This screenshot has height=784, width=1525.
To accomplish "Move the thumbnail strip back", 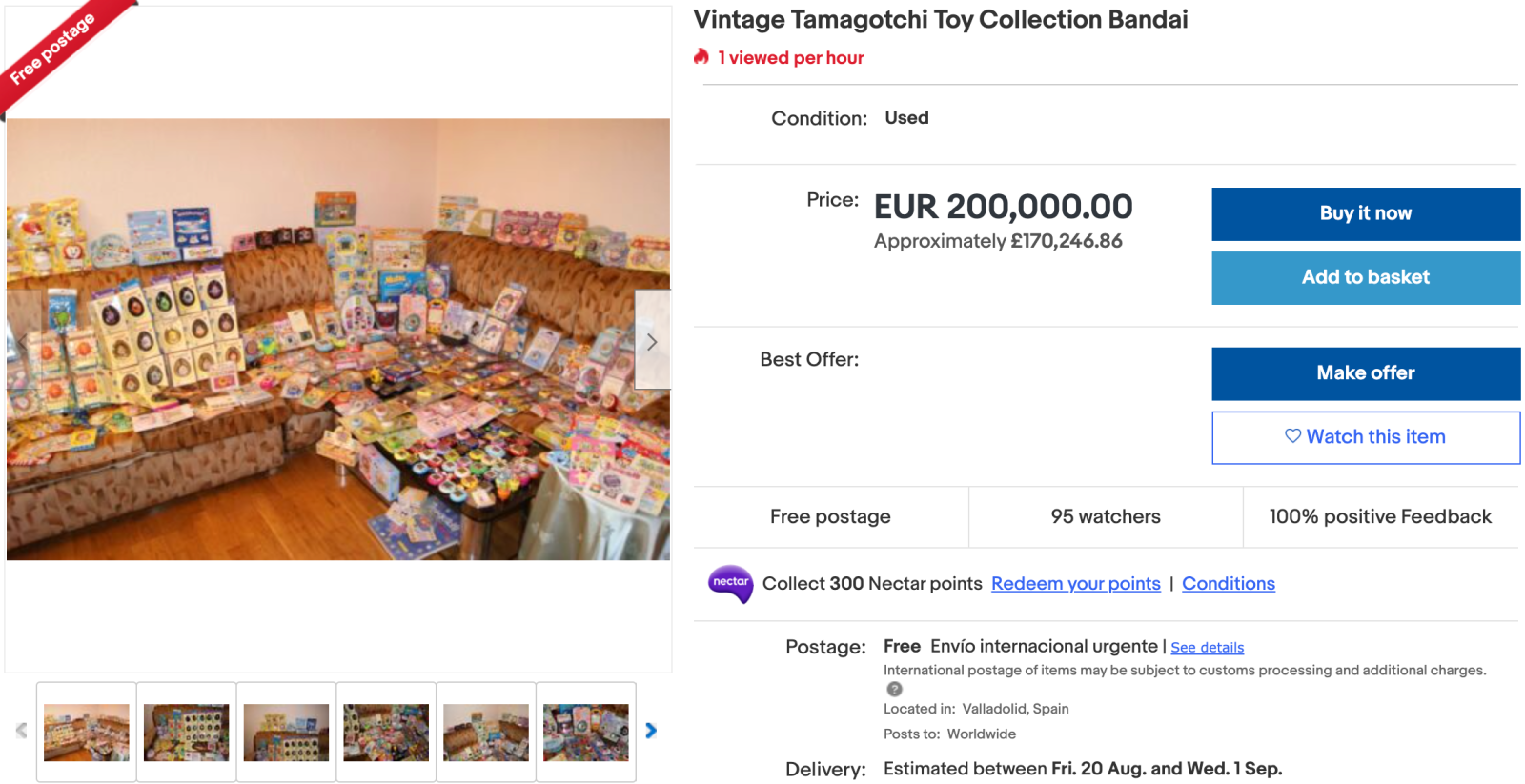I will click(x=21, y=731).
